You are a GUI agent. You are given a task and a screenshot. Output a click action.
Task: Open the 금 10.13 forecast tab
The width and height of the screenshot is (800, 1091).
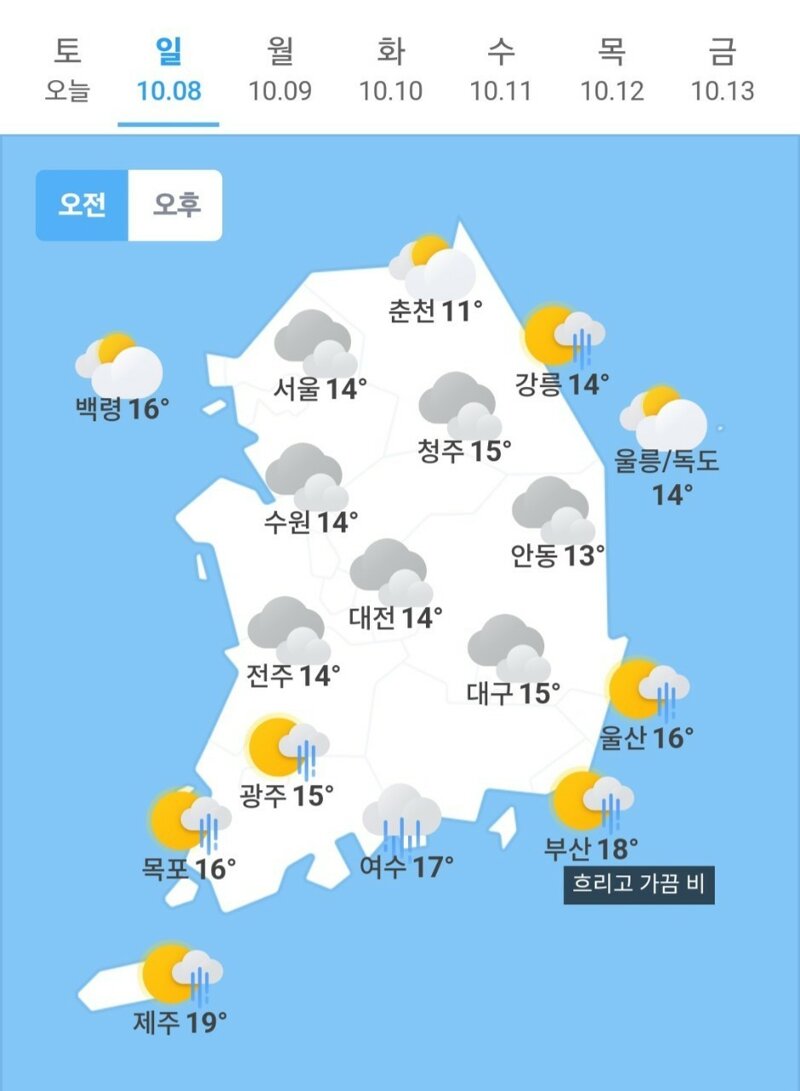[722, 70]
